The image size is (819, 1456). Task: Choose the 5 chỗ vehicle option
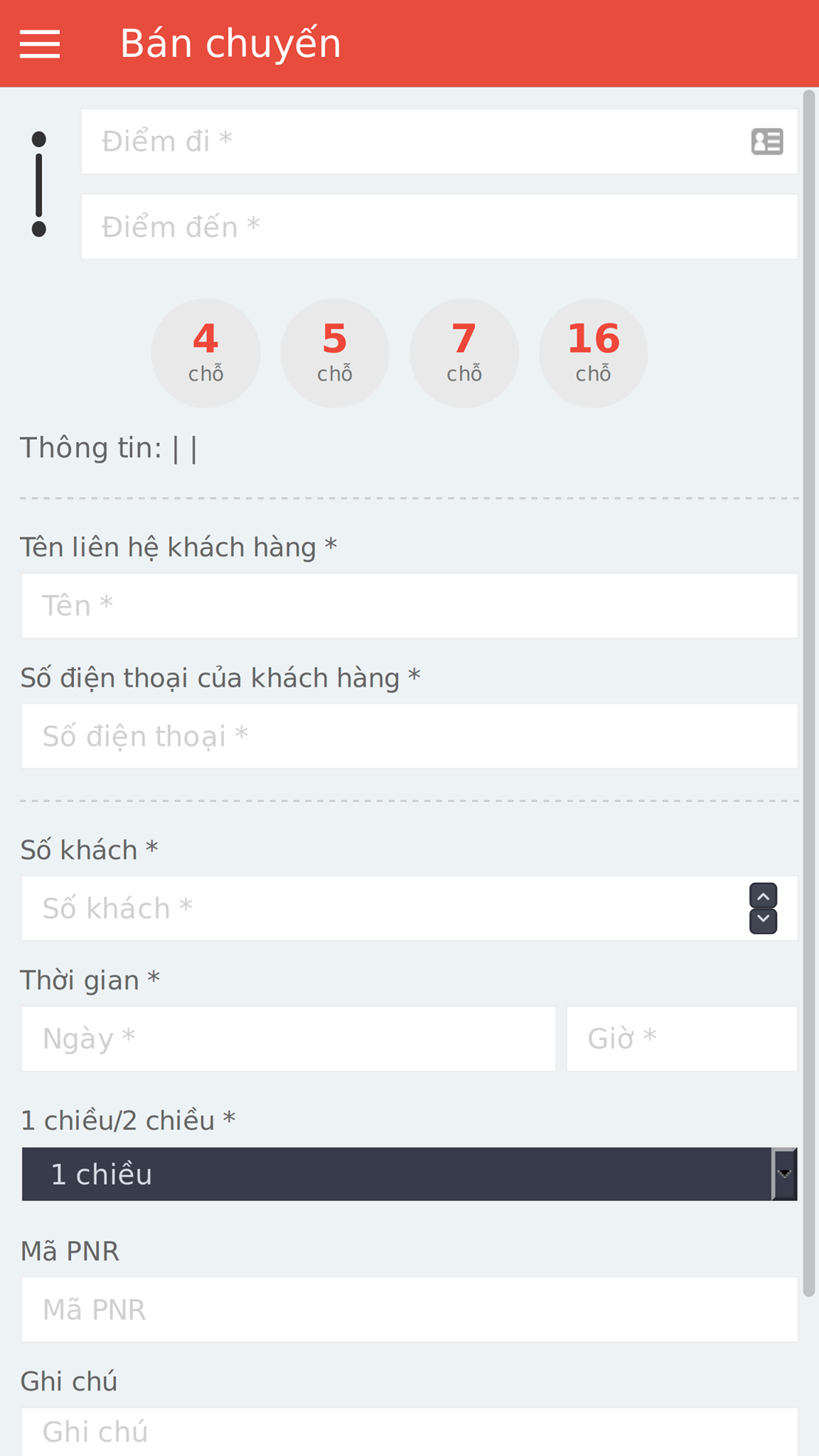335,353
